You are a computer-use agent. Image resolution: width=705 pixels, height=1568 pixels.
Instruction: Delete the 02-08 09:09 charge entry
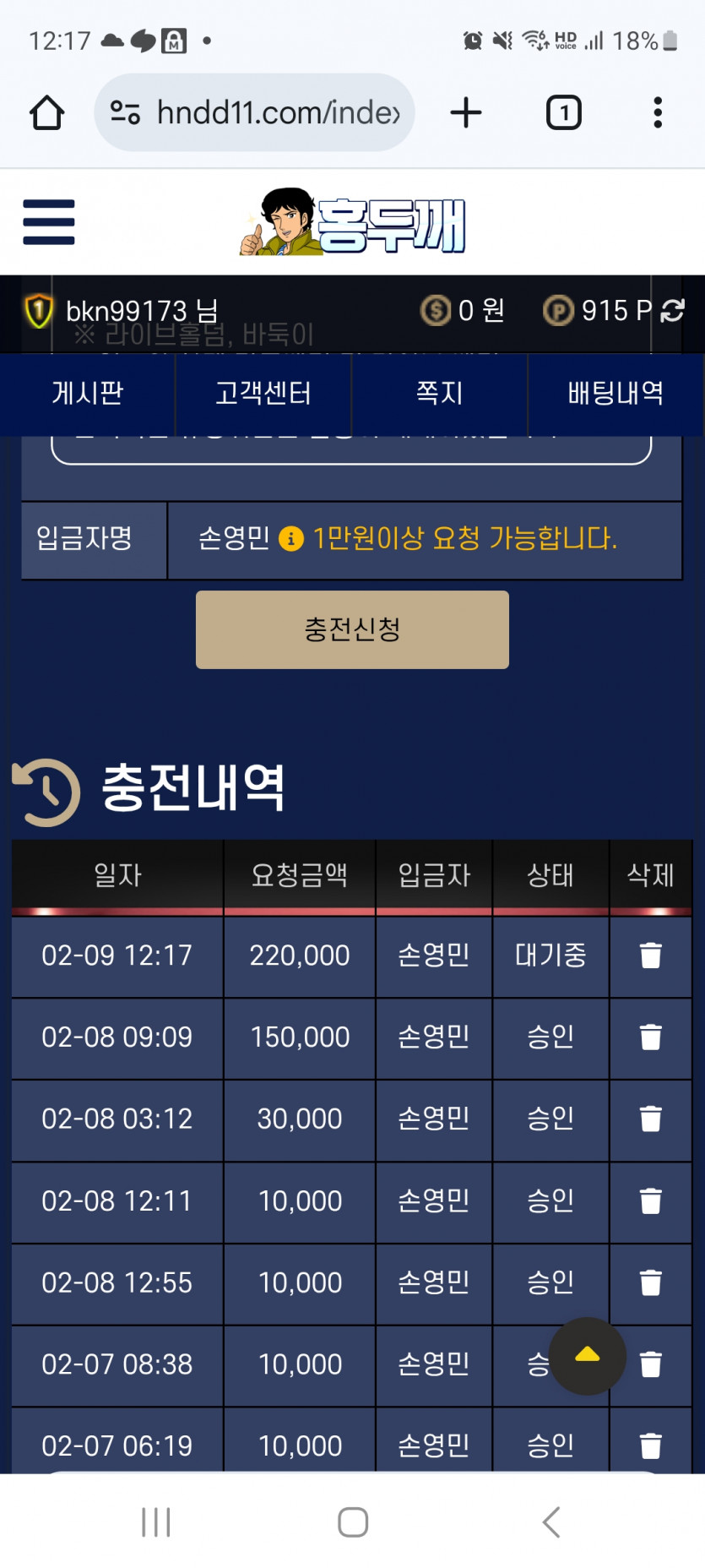pos(651,1037)
